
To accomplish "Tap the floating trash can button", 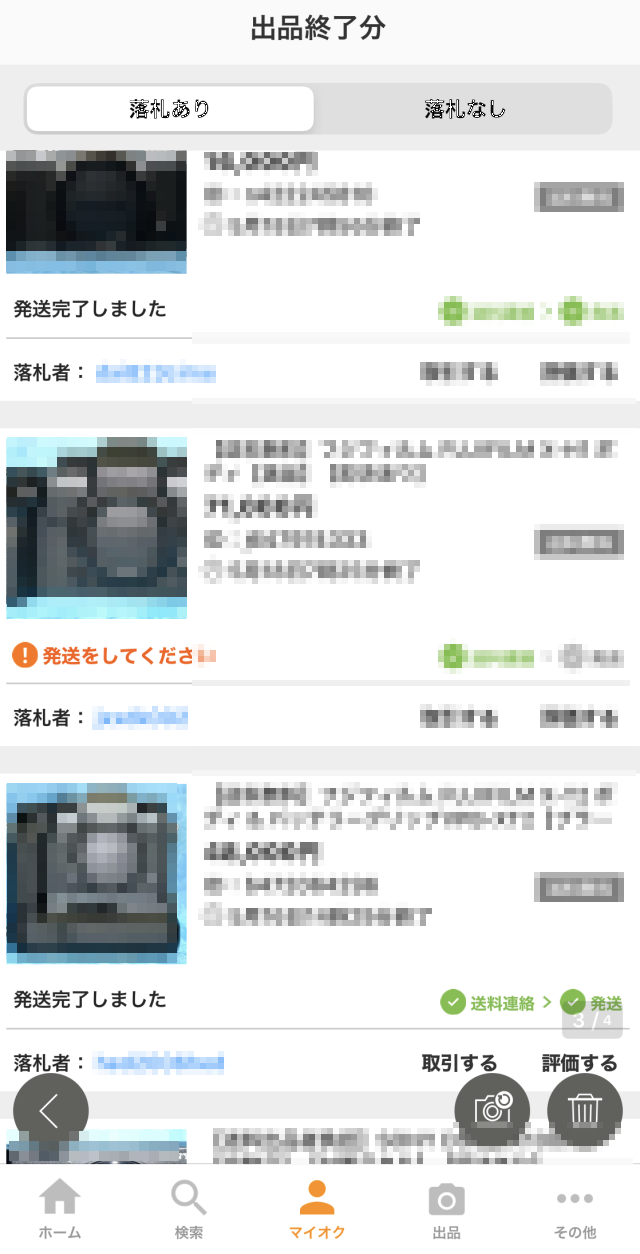I will (585, 1110).
